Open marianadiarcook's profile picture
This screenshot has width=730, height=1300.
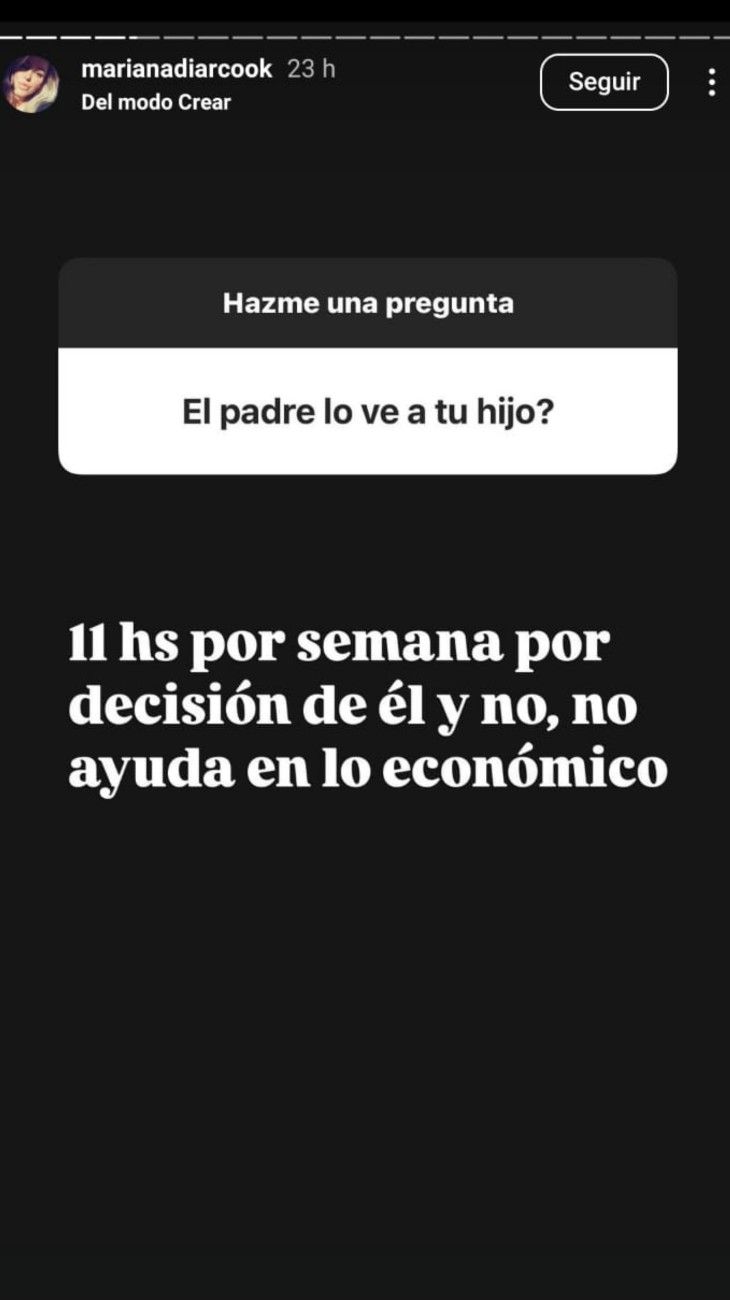click(x=32, y=84)
